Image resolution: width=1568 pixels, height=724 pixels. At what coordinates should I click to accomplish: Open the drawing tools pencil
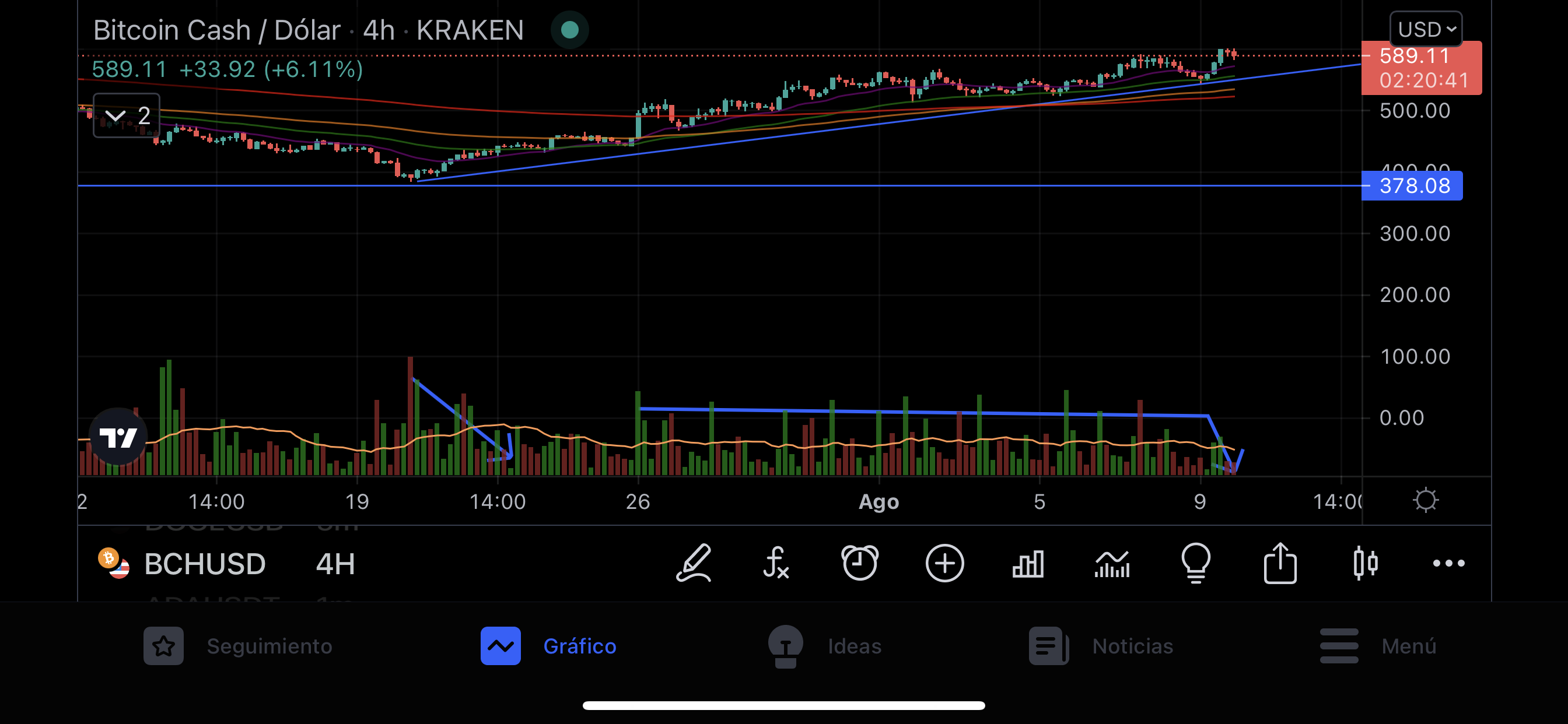click(694, 563)
